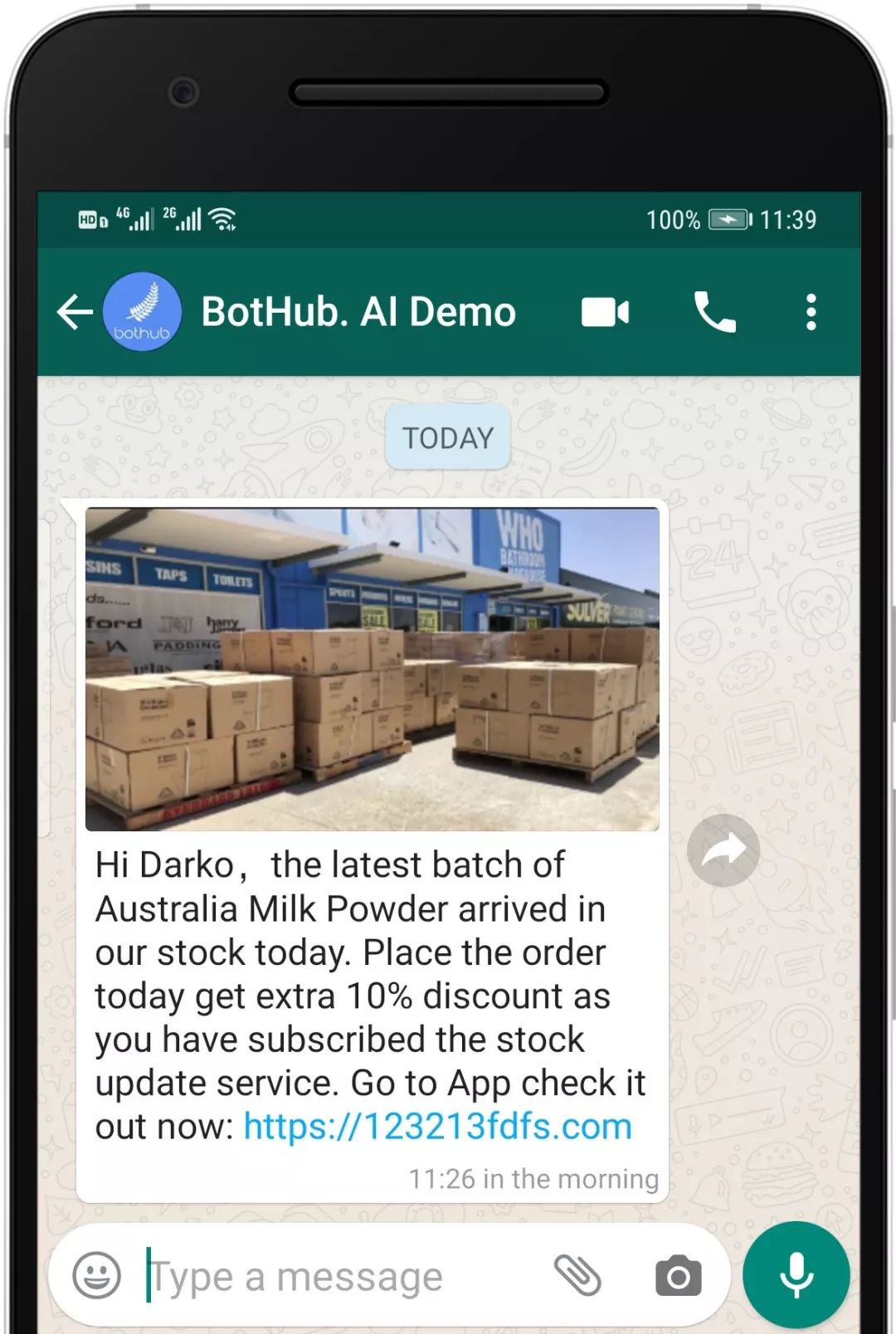The height and width of the screenshot is (1334, 896).
Task: Start a voice call with BotHub
Action: pos(714,313)
